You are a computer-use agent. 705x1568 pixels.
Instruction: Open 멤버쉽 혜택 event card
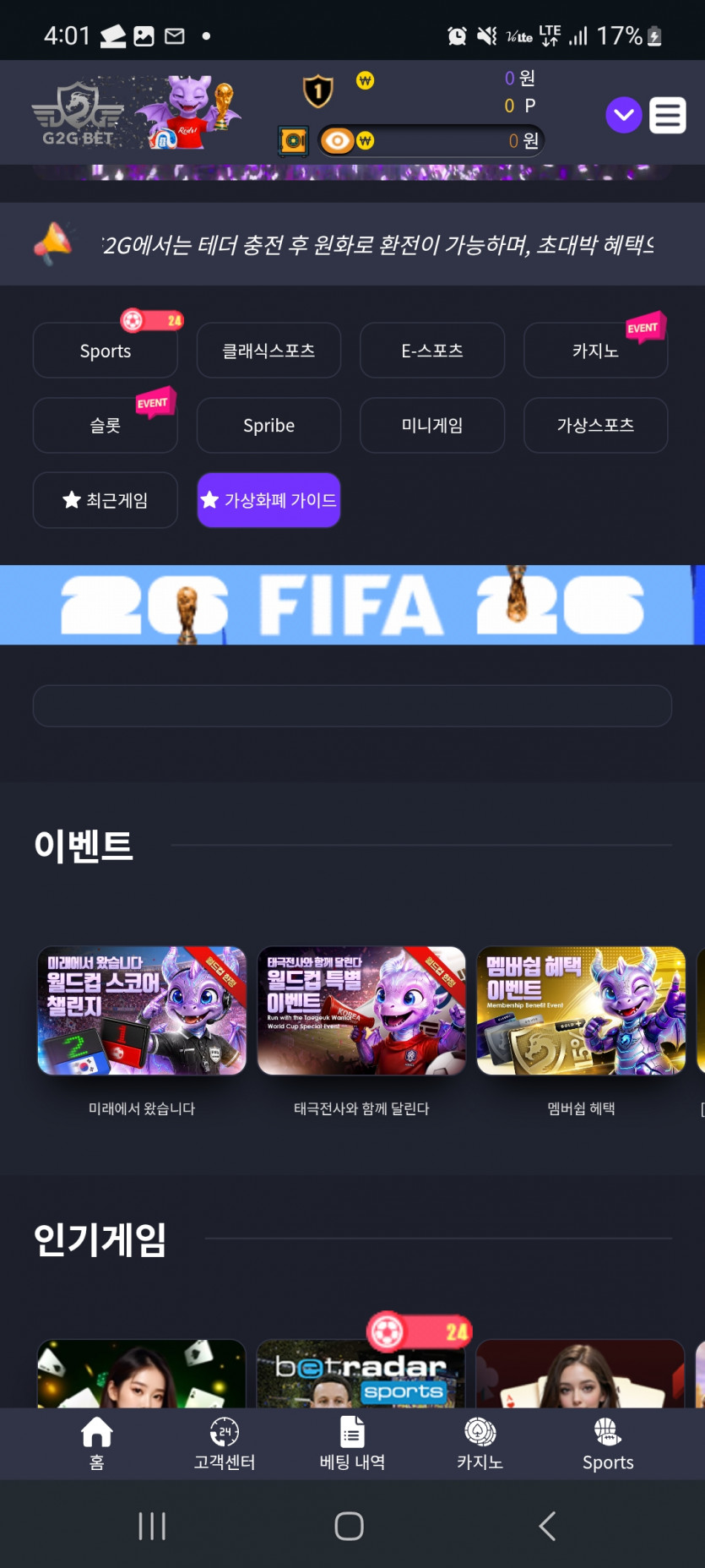click(x=581, y=1011)
